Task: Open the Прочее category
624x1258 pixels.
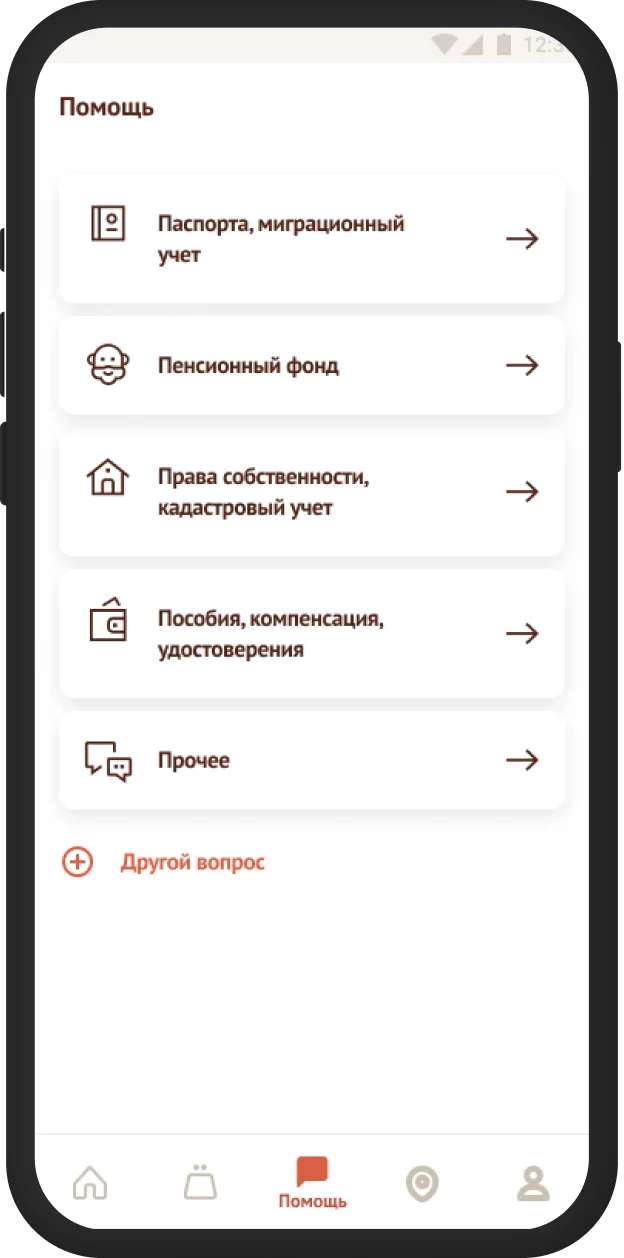Action: 311,760
